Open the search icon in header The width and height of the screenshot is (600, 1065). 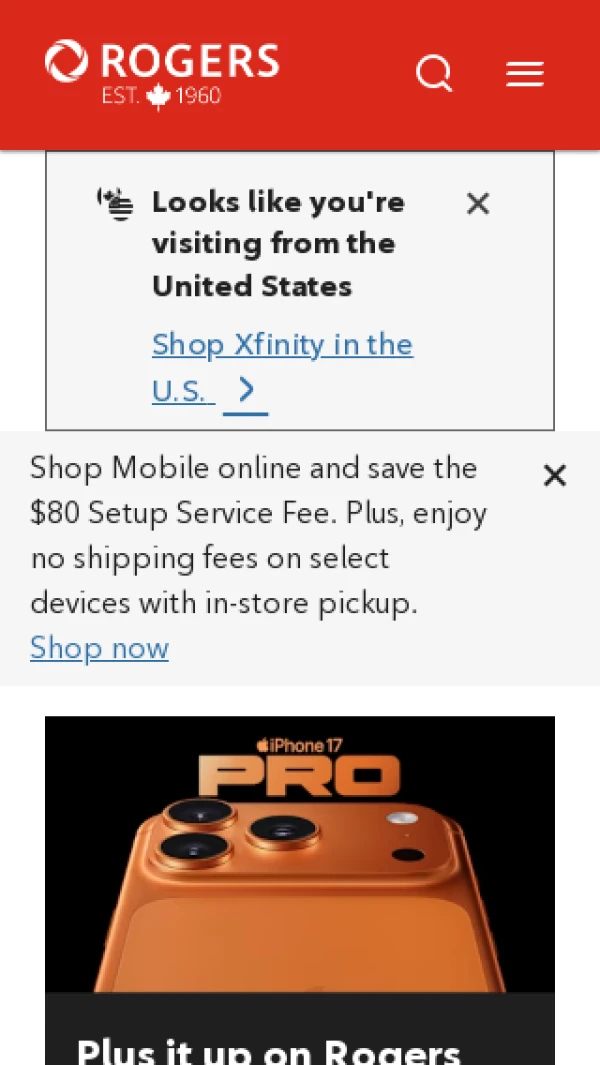coord(434,74)
